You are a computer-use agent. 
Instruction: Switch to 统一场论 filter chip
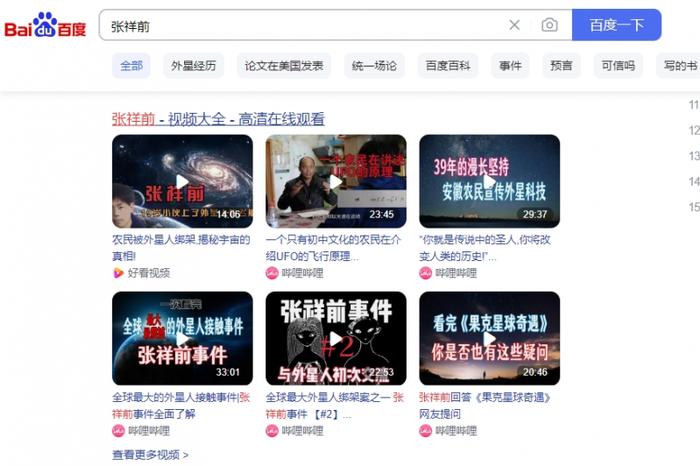point(374,66)
